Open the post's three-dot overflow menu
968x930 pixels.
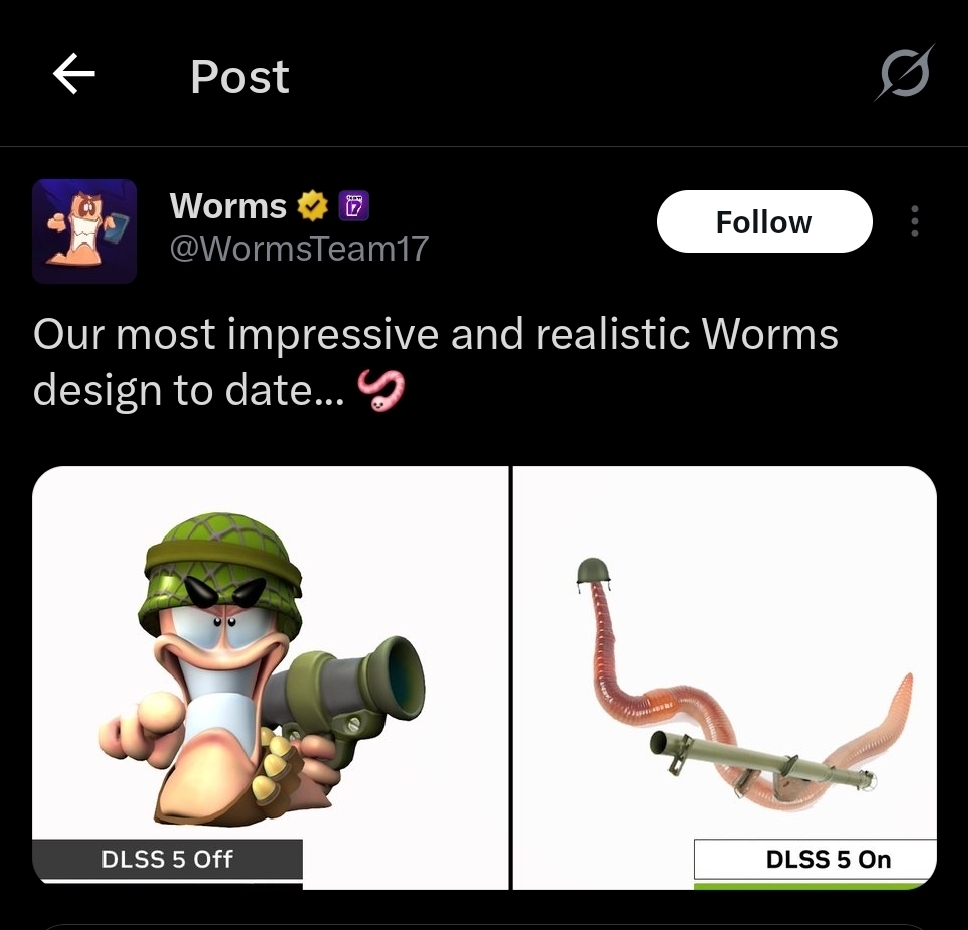(914, 221)
